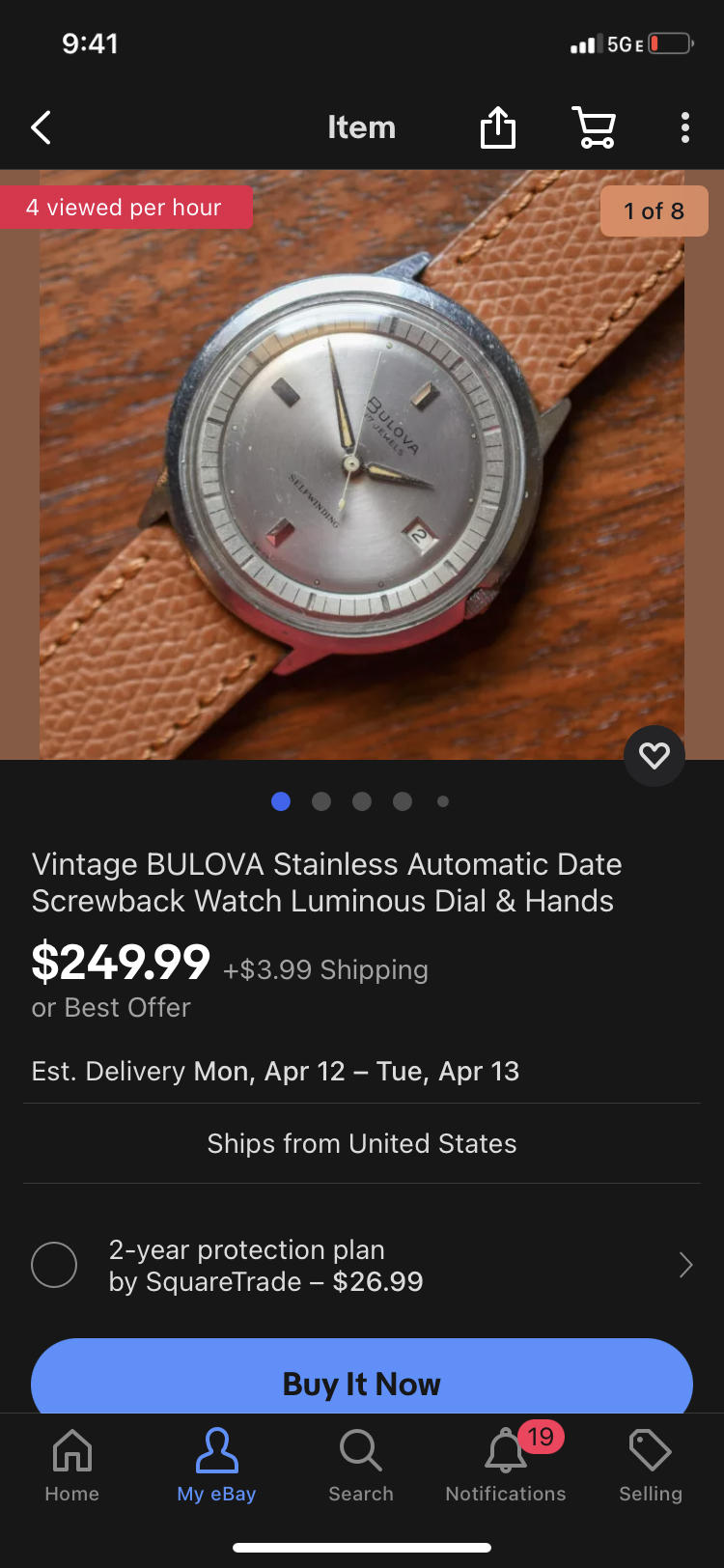Open the Search tab
This screenshot has height=1568, width=724.
(x=361, y=1465)
